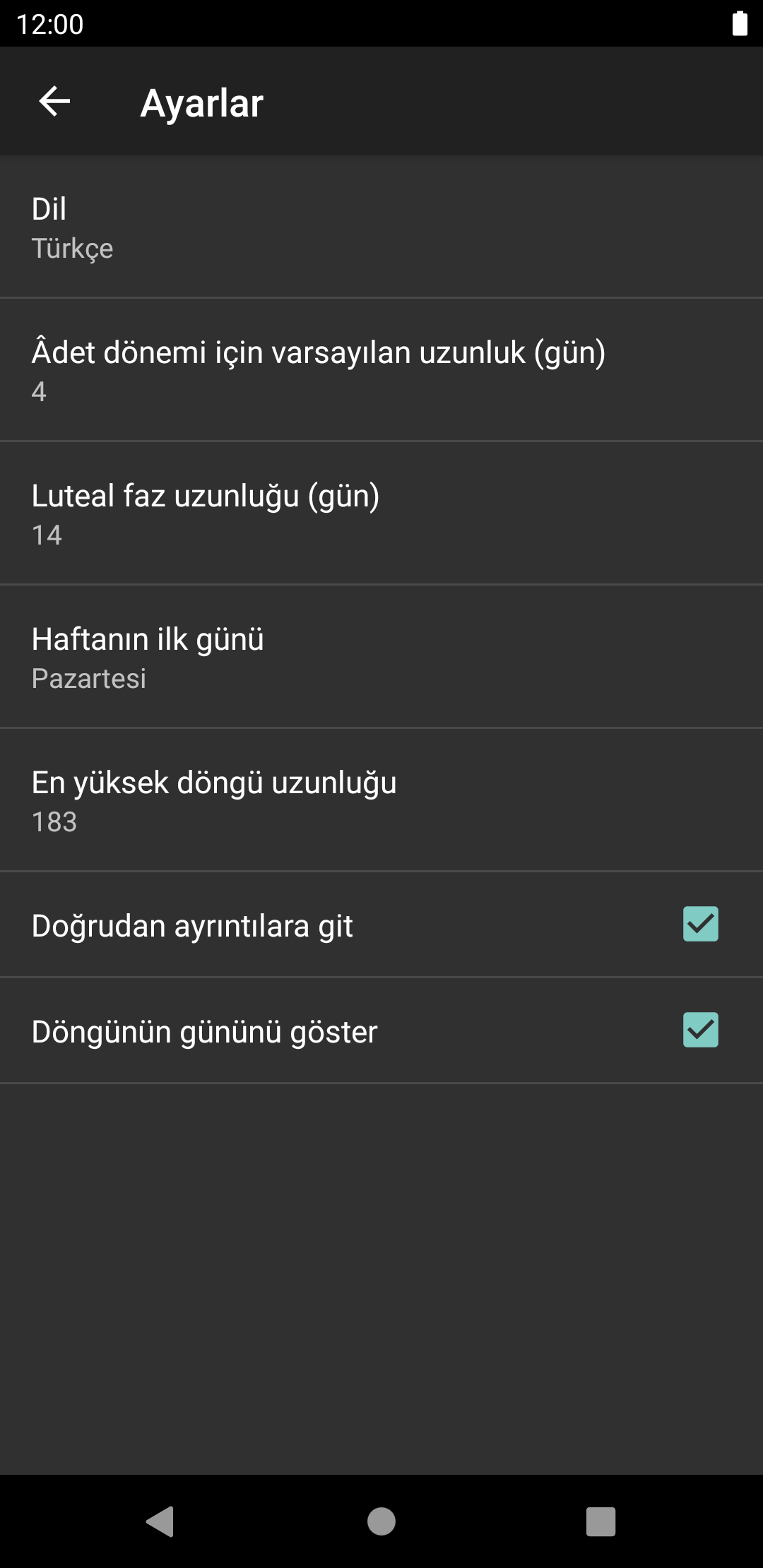Open Luteal faz uzunluğu setting
The height and width of the screenshot is (1568, 763).
[381, 513]
